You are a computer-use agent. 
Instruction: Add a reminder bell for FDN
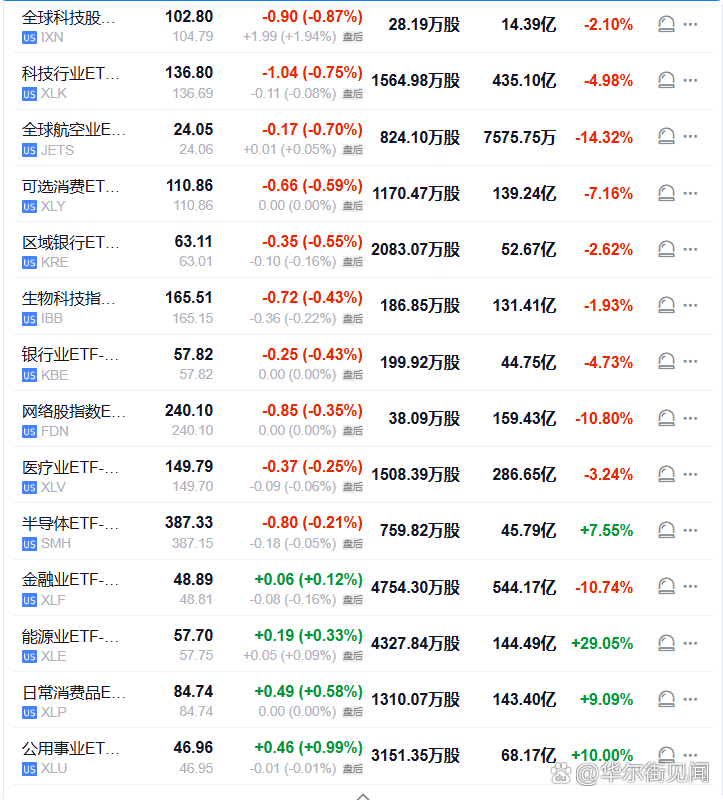click(667, 418)
